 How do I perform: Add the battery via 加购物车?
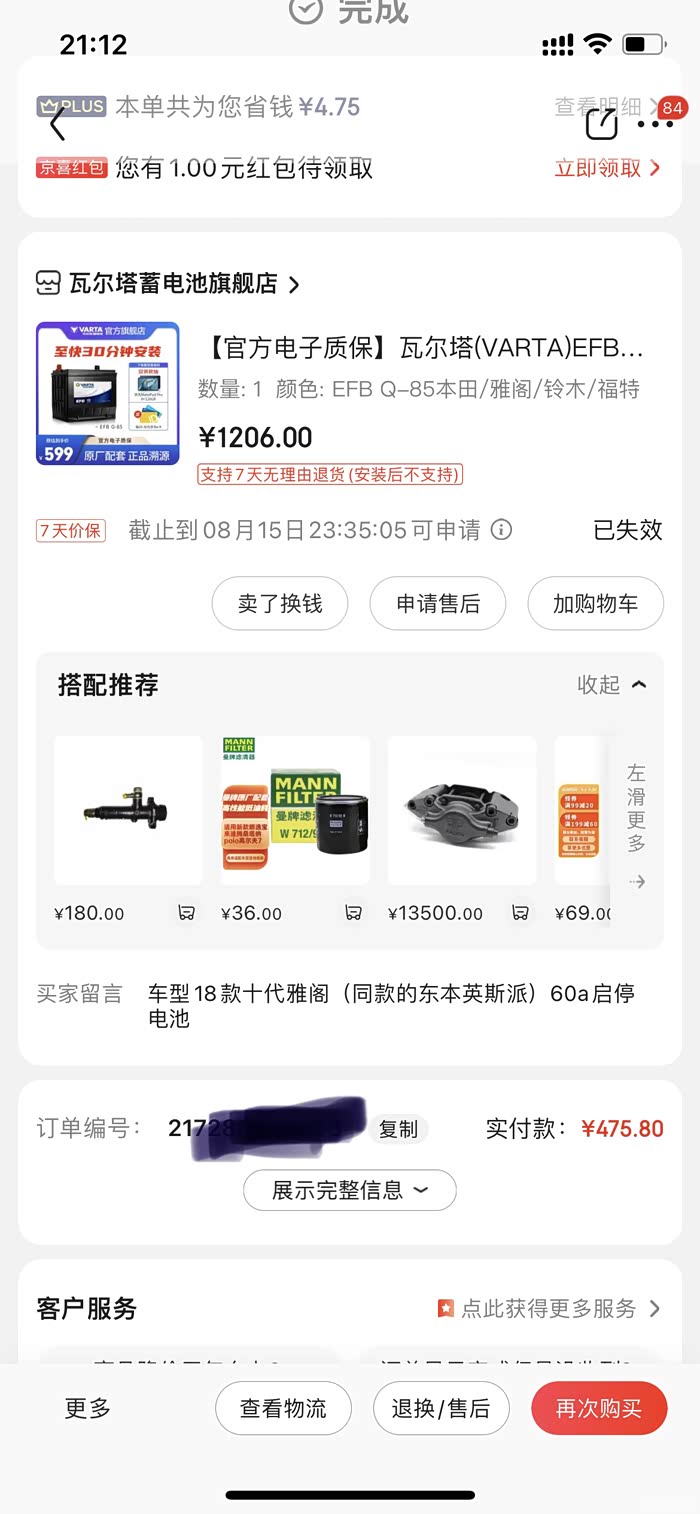click(x=595, y=604)
